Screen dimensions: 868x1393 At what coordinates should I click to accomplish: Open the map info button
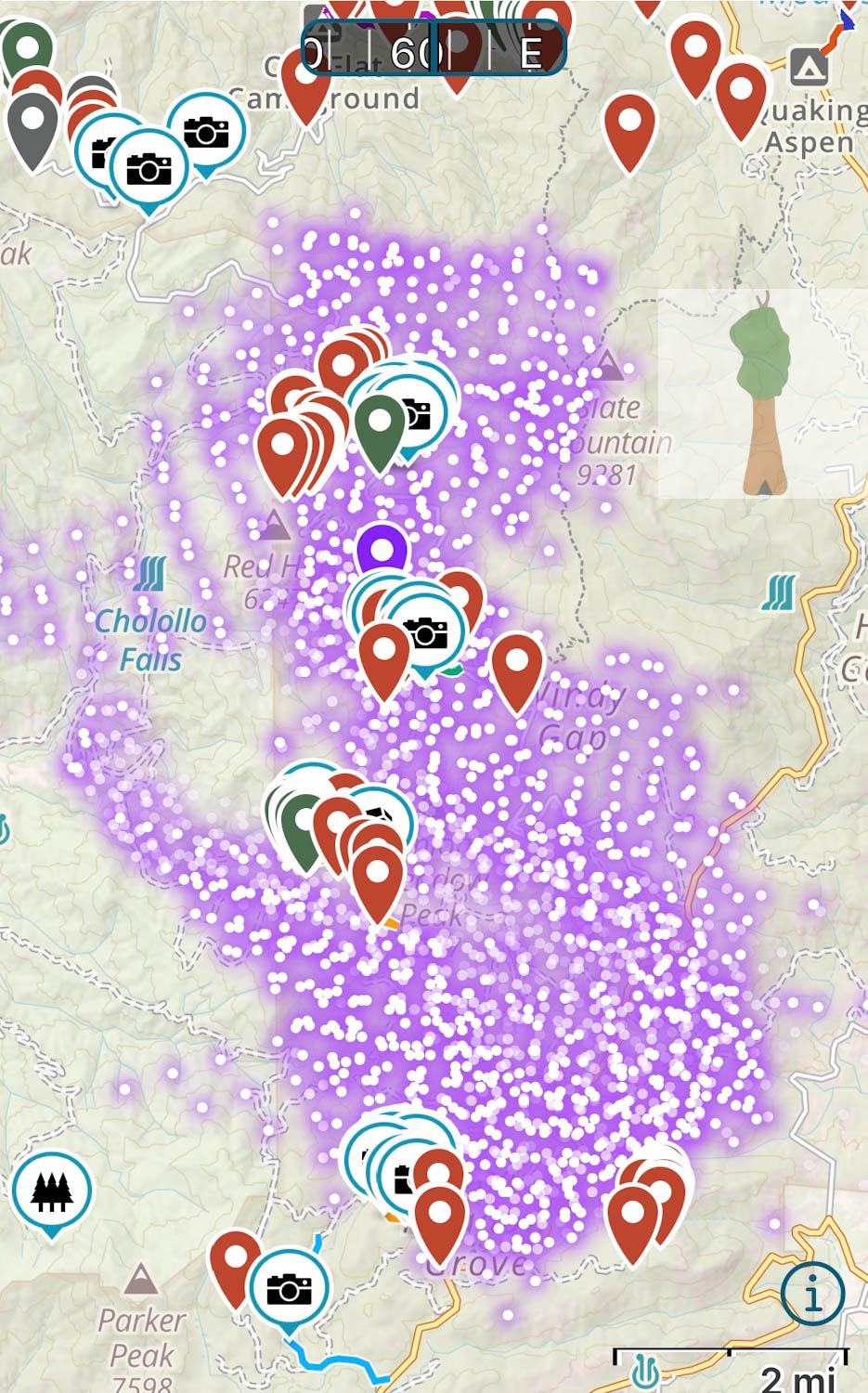812,1293
